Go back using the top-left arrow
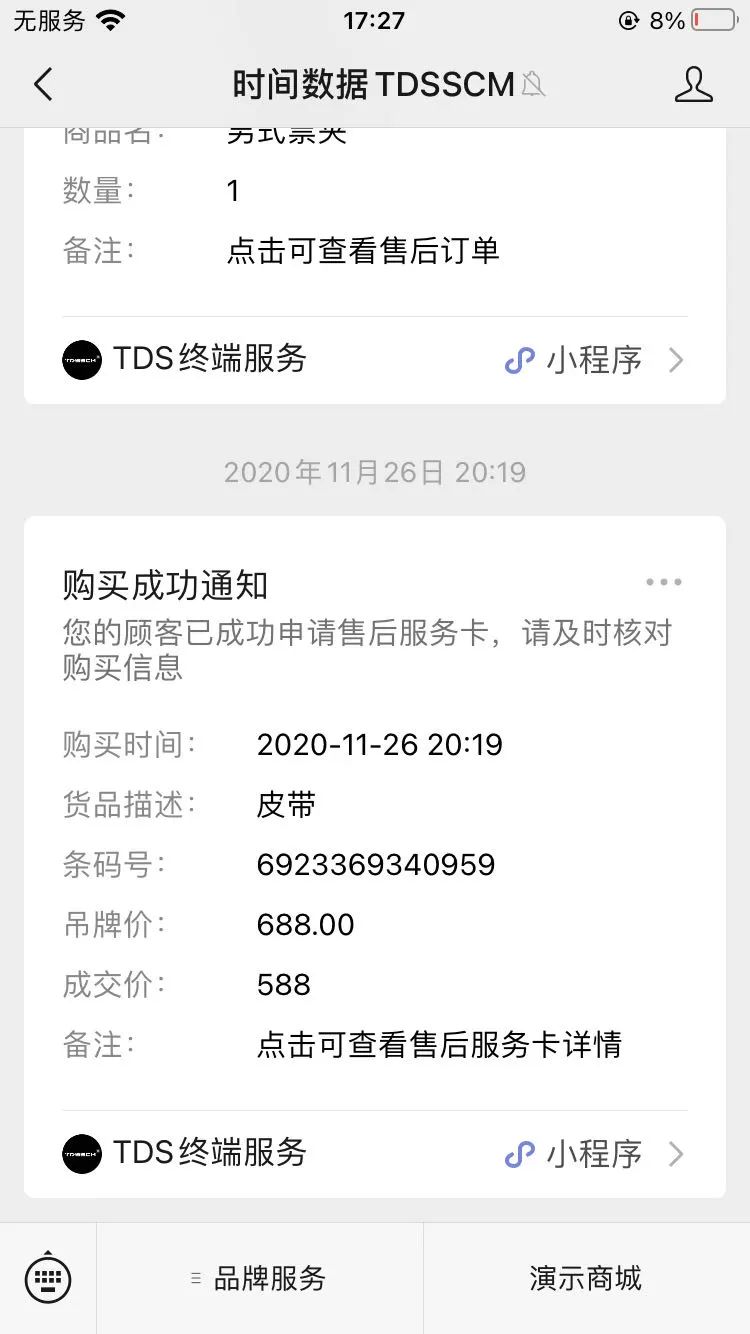 [42, 85]
